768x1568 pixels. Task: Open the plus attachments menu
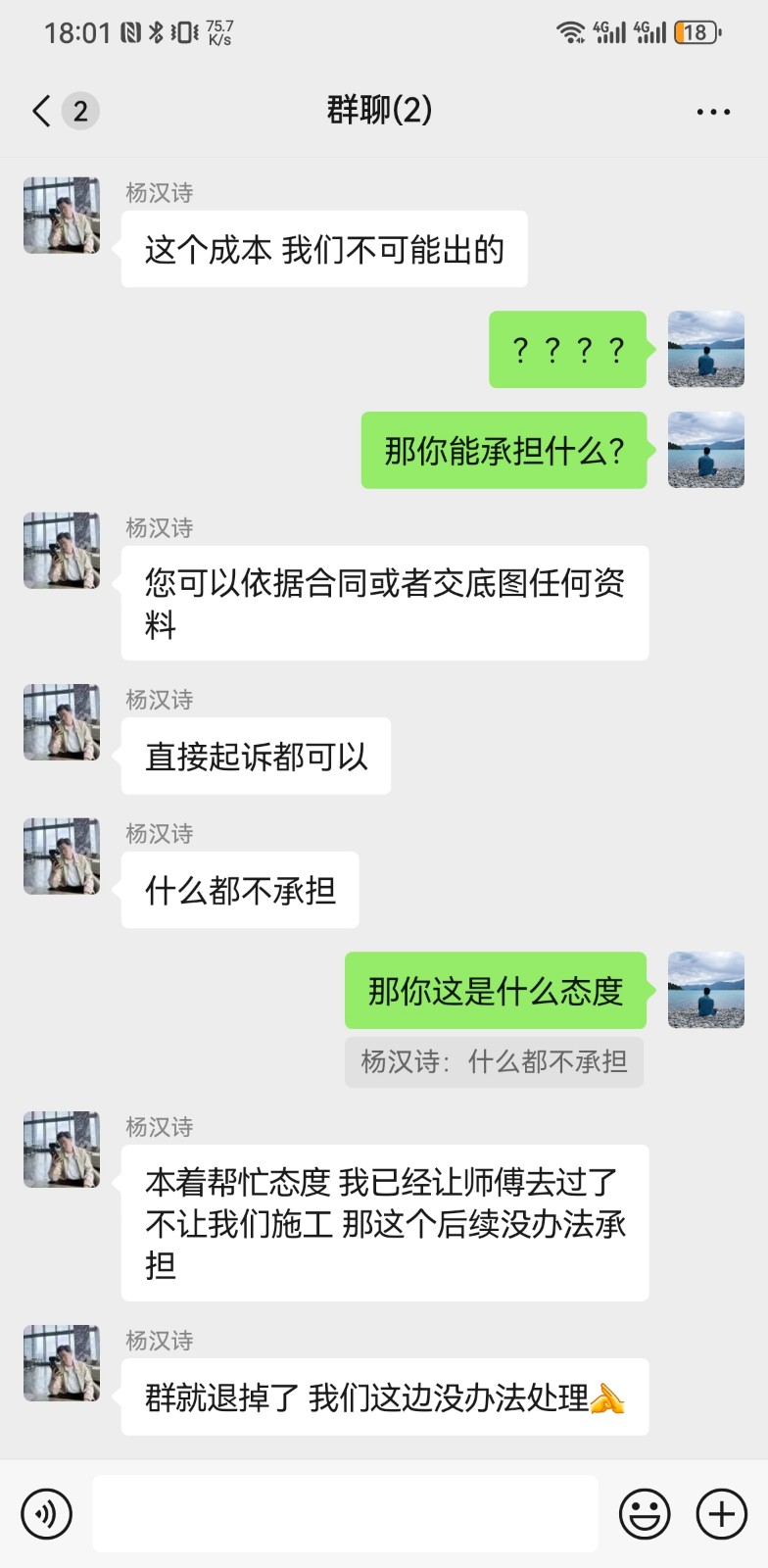(x=721, y=1513)
